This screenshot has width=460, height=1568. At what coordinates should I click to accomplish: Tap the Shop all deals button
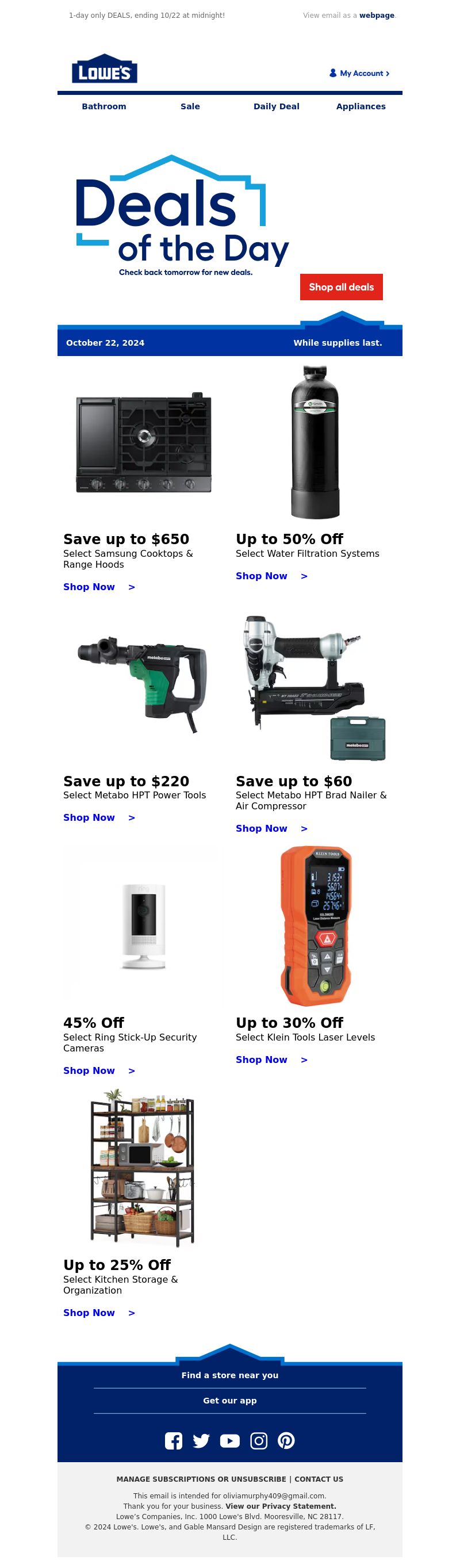pyautogui.click(x=341, y=286)
